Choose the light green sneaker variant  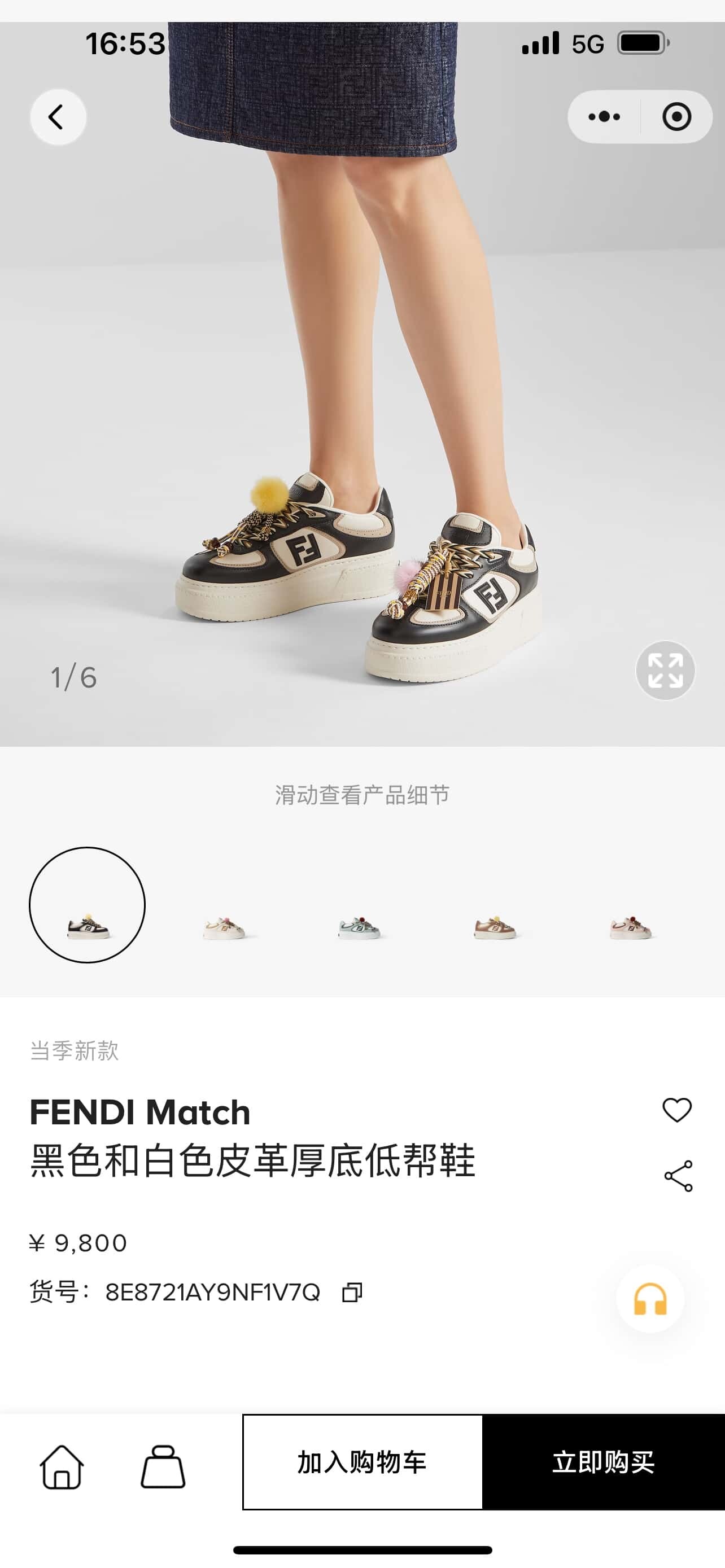[x=359, y=927]
